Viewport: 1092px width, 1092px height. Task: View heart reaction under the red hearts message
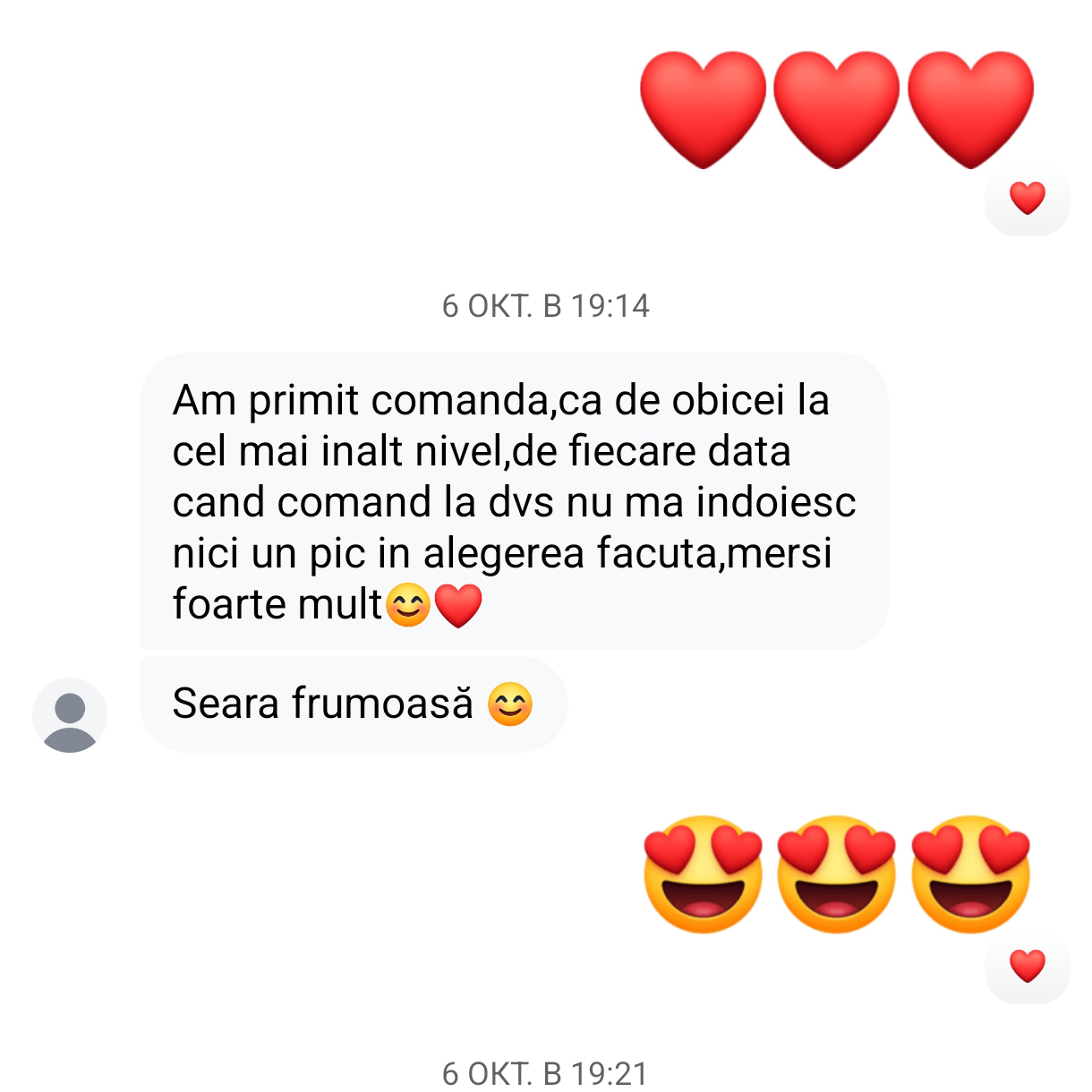[1027, 199]
